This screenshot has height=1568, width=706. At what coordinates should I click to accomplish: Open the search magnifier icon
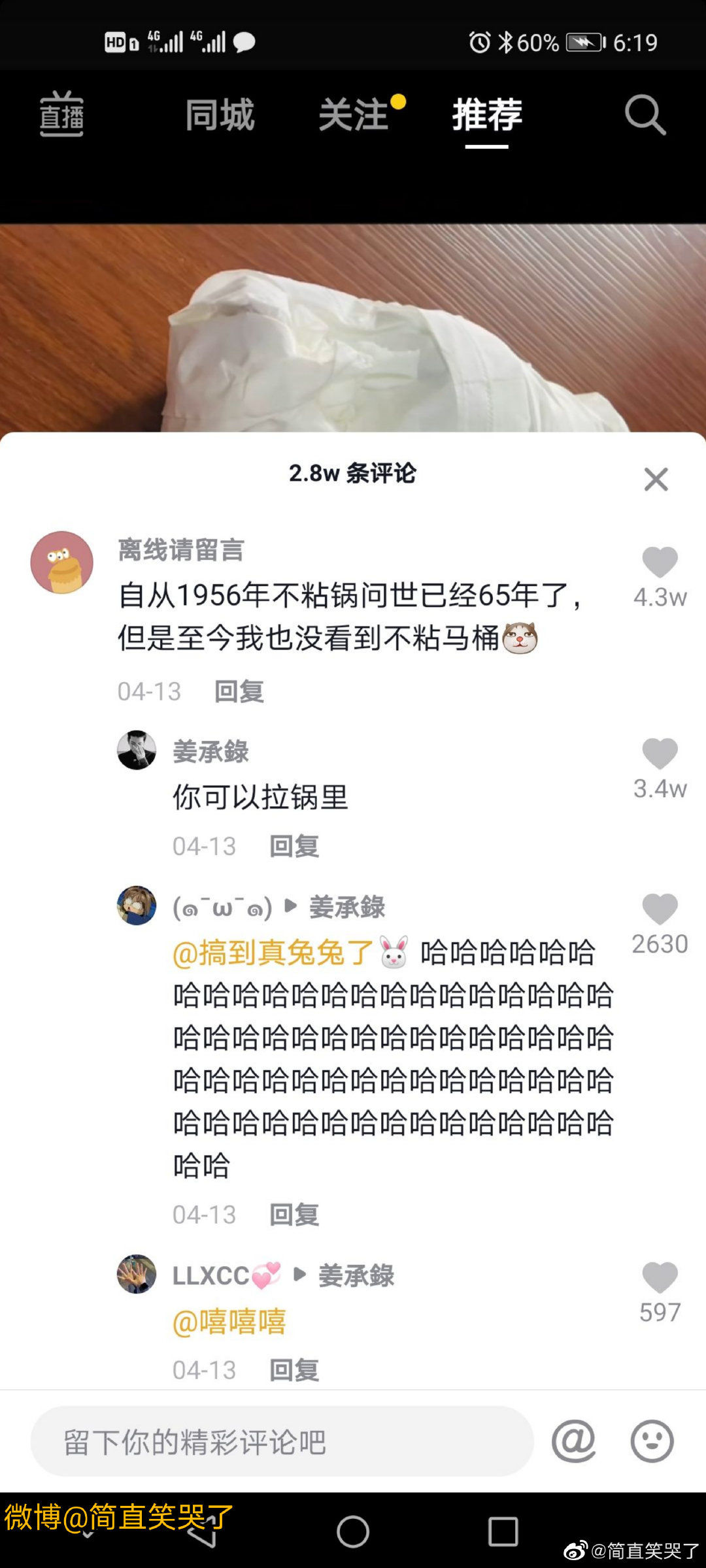(645, 115)
